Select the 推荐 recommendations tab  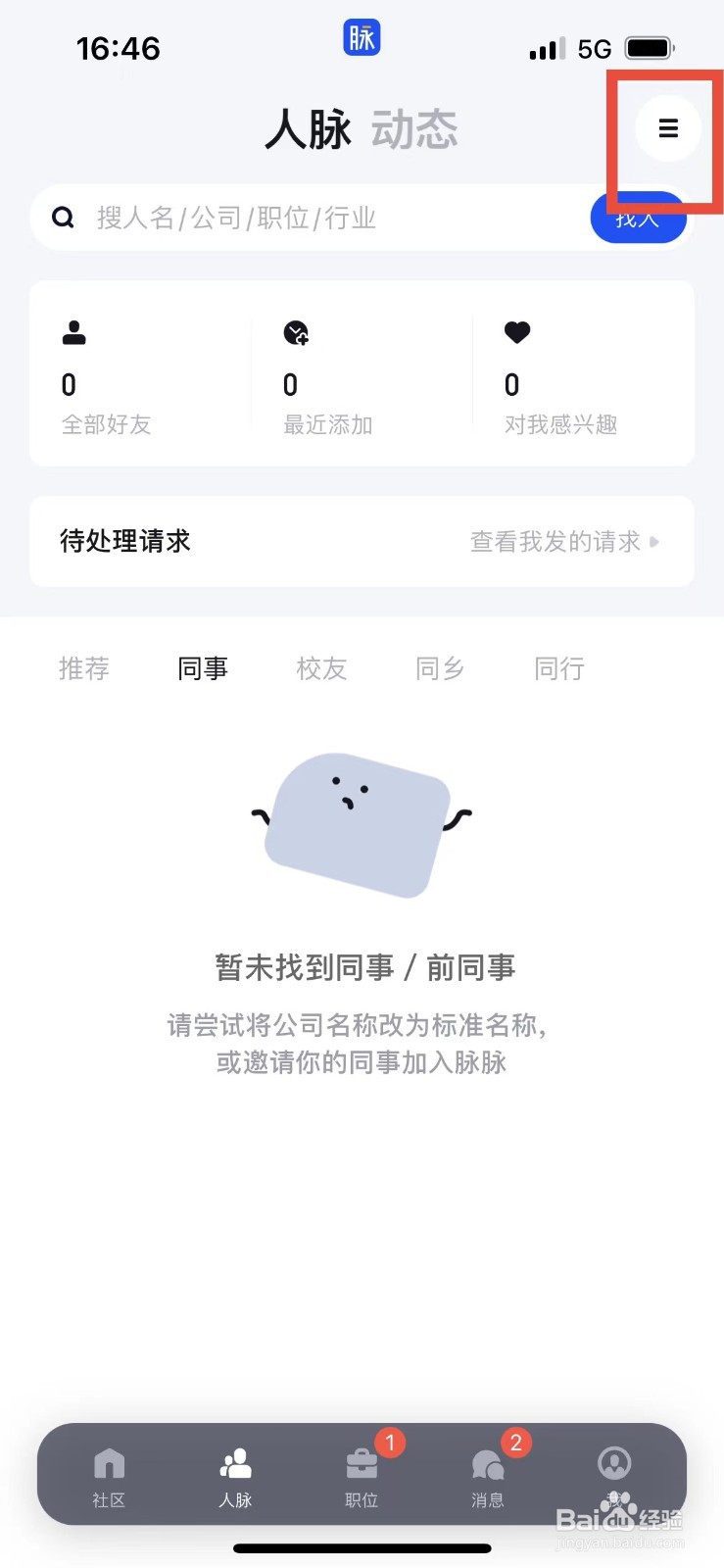[x=83, y=668]
